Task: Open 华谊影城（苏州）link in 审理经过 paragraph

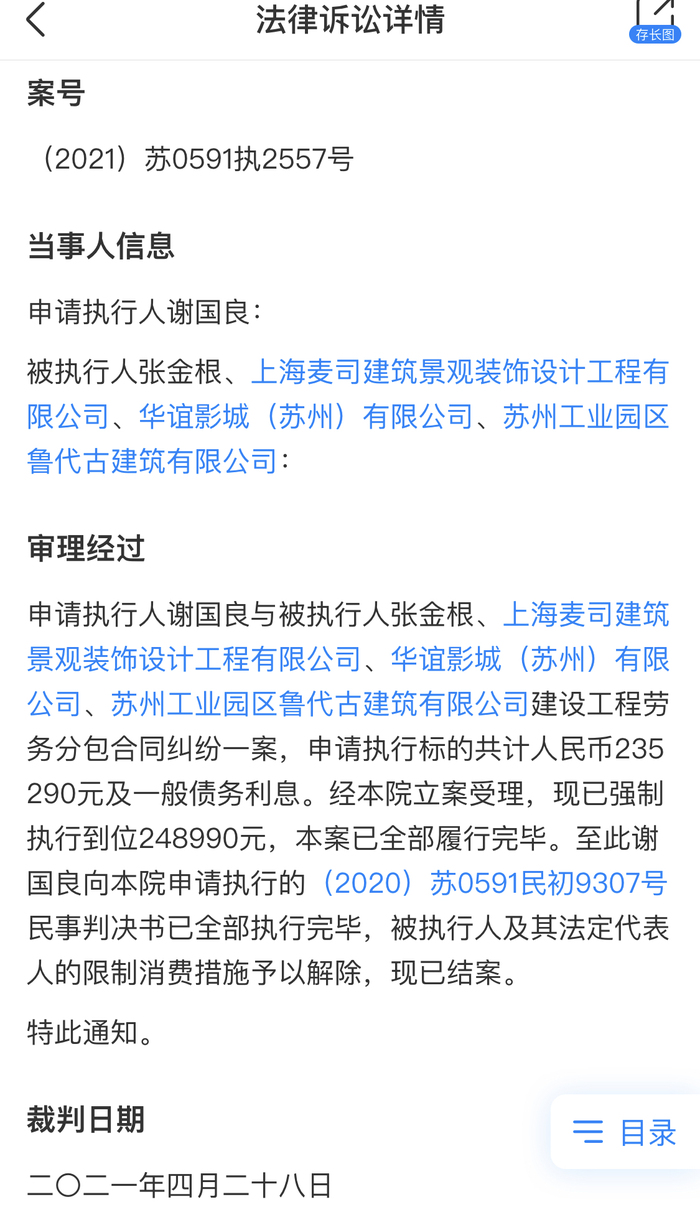Action: (530, 658)
